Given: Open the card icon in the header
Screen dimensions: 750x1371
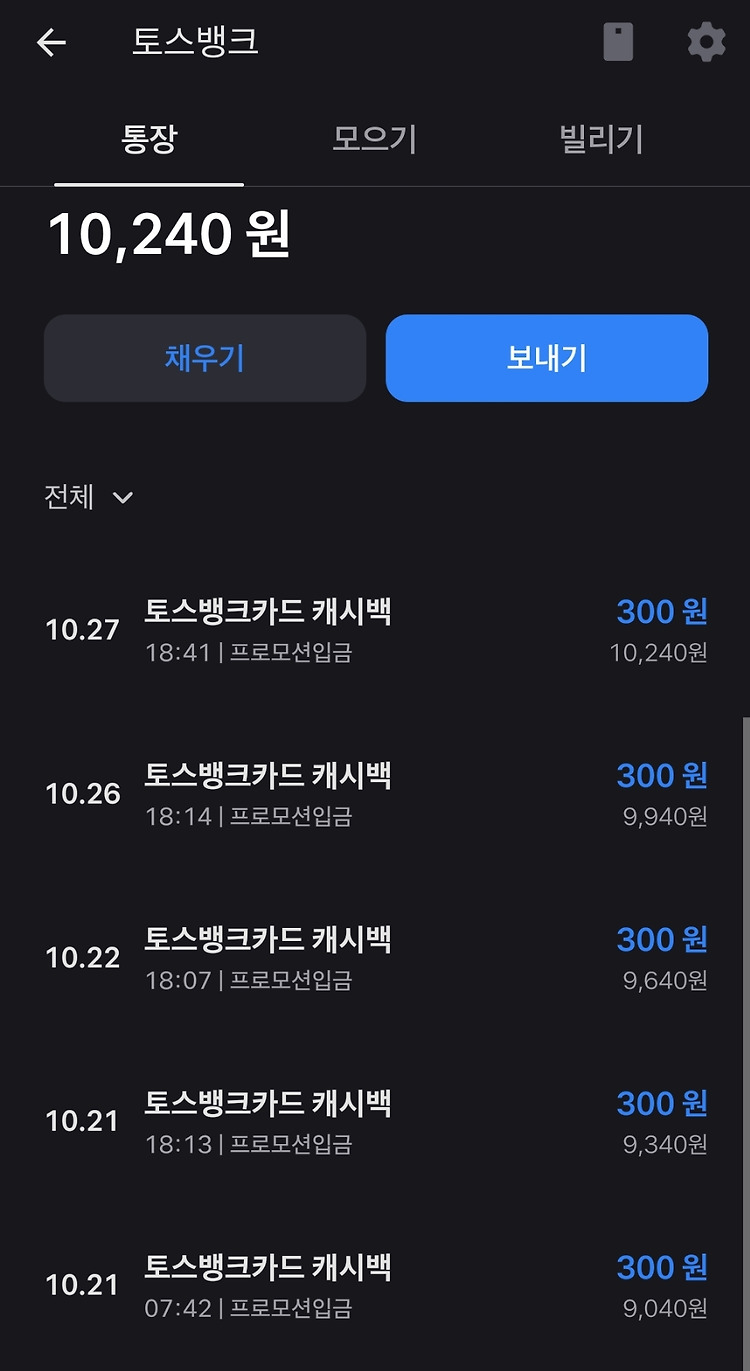Looking at the screenshot, I should (618, 42).
